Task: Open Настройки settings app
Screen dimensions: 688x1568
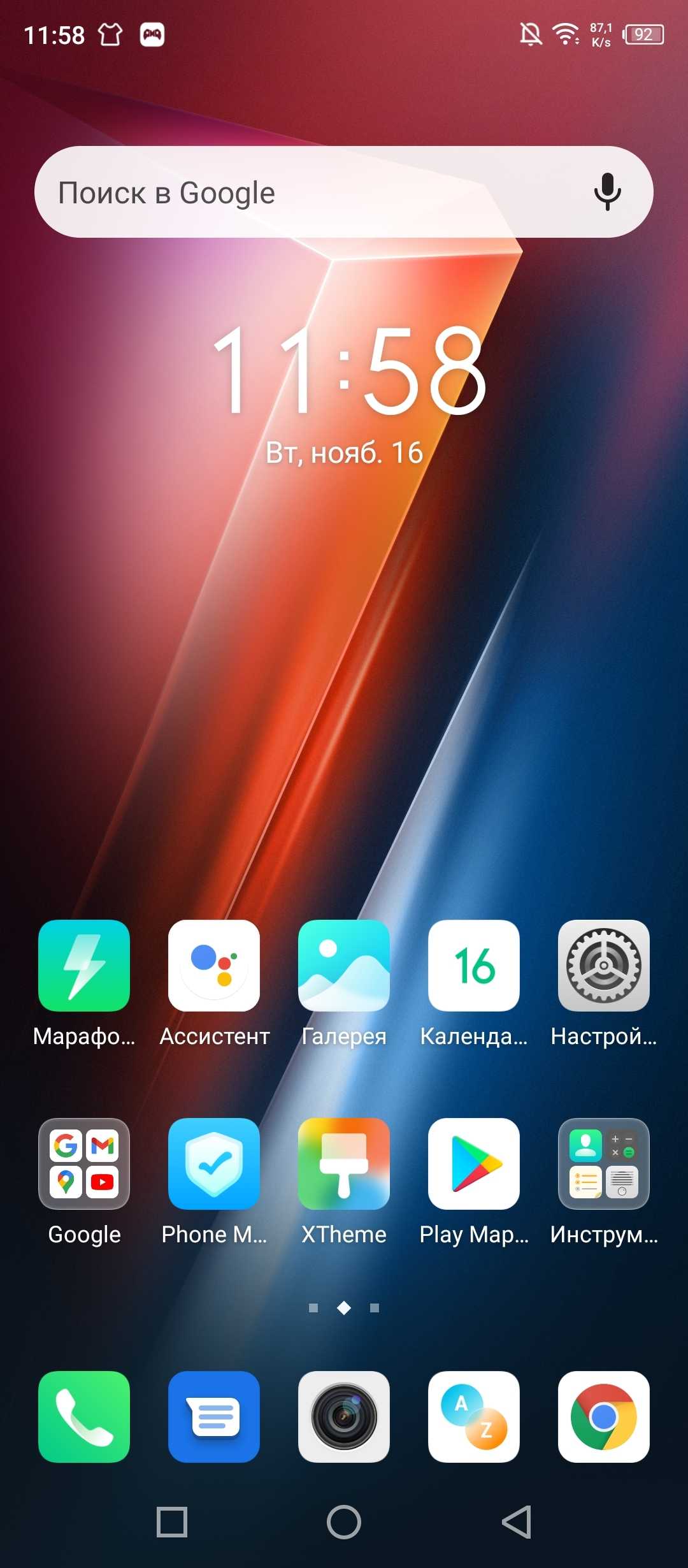Action: tap(604, 966)
